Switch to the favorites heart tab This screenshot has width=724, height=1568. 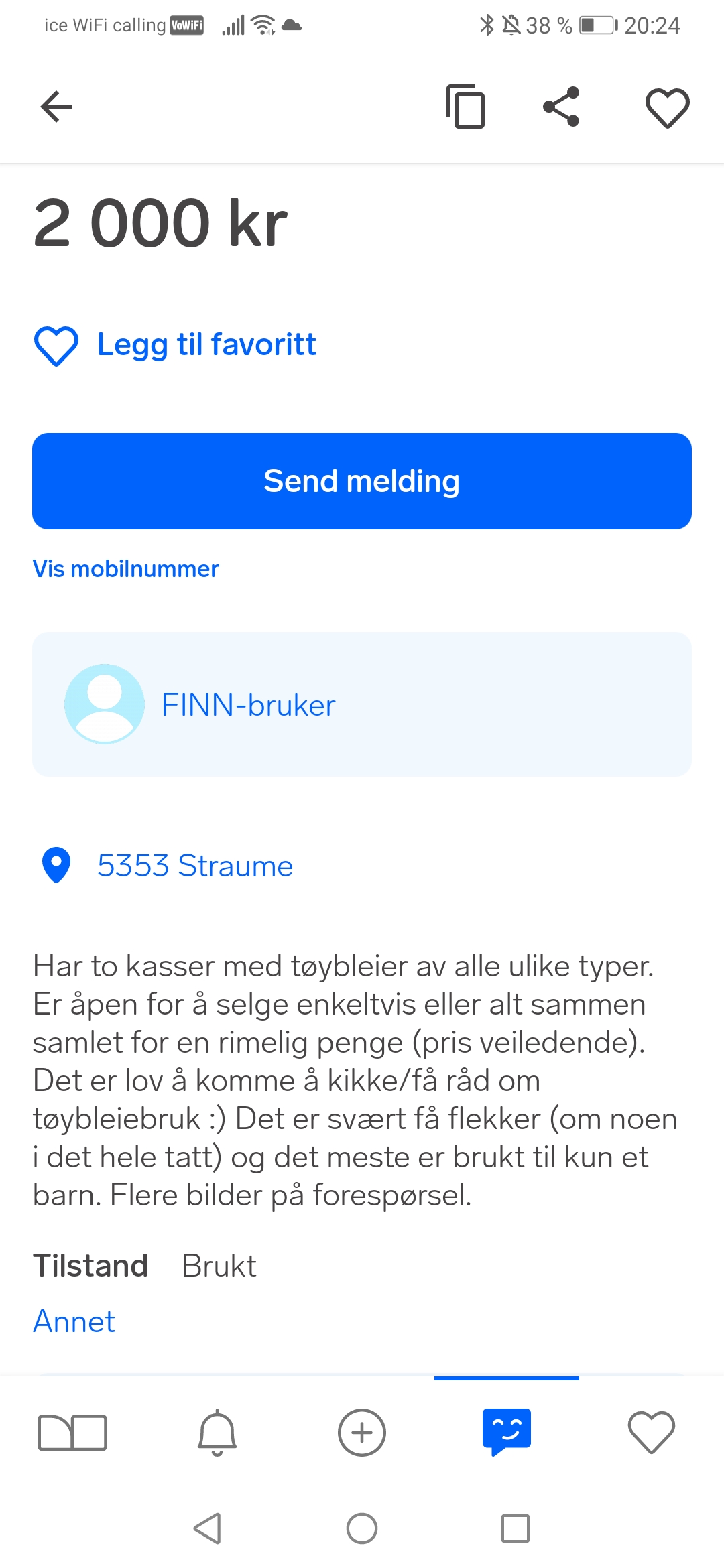652,1433
